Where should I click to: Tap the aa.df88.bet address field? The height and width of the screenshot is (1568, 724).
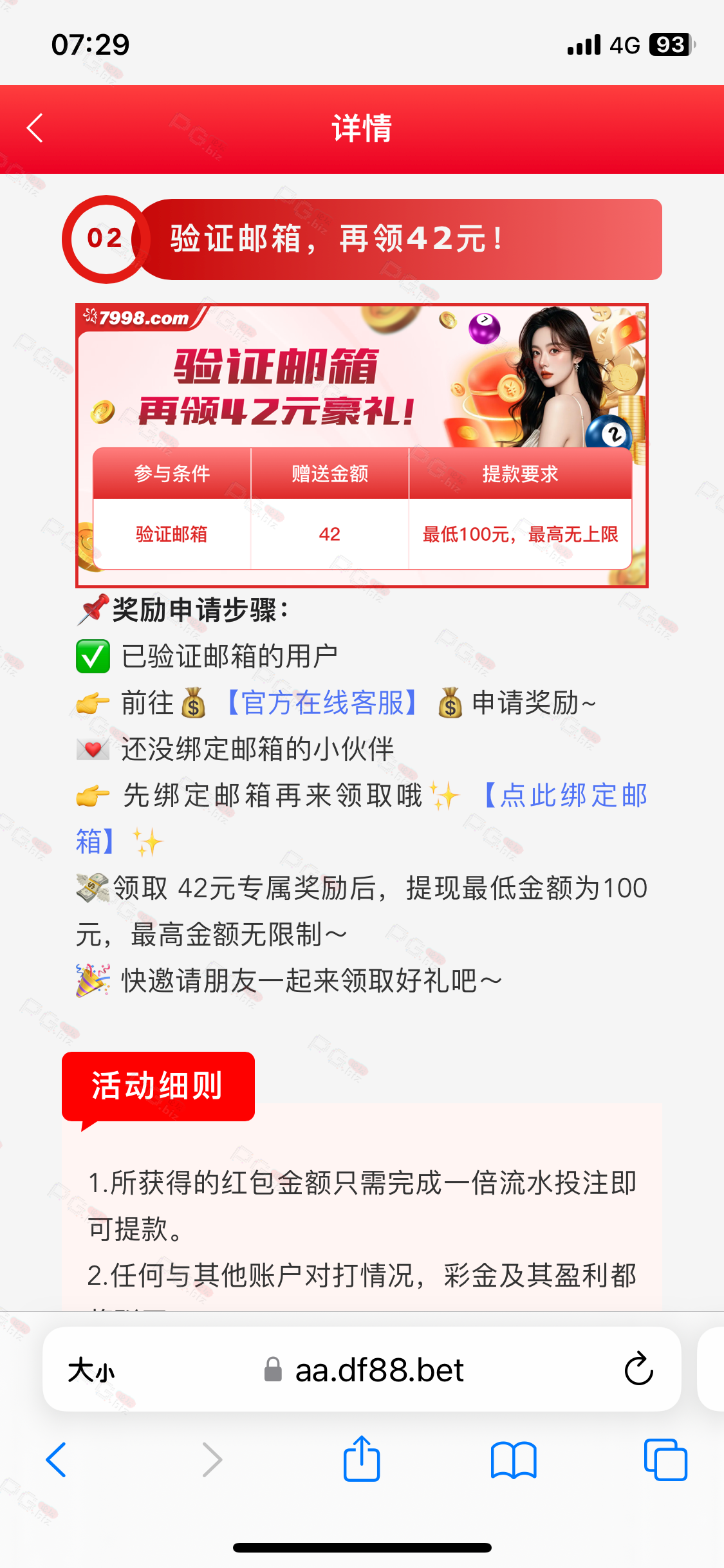[378, 1370]
